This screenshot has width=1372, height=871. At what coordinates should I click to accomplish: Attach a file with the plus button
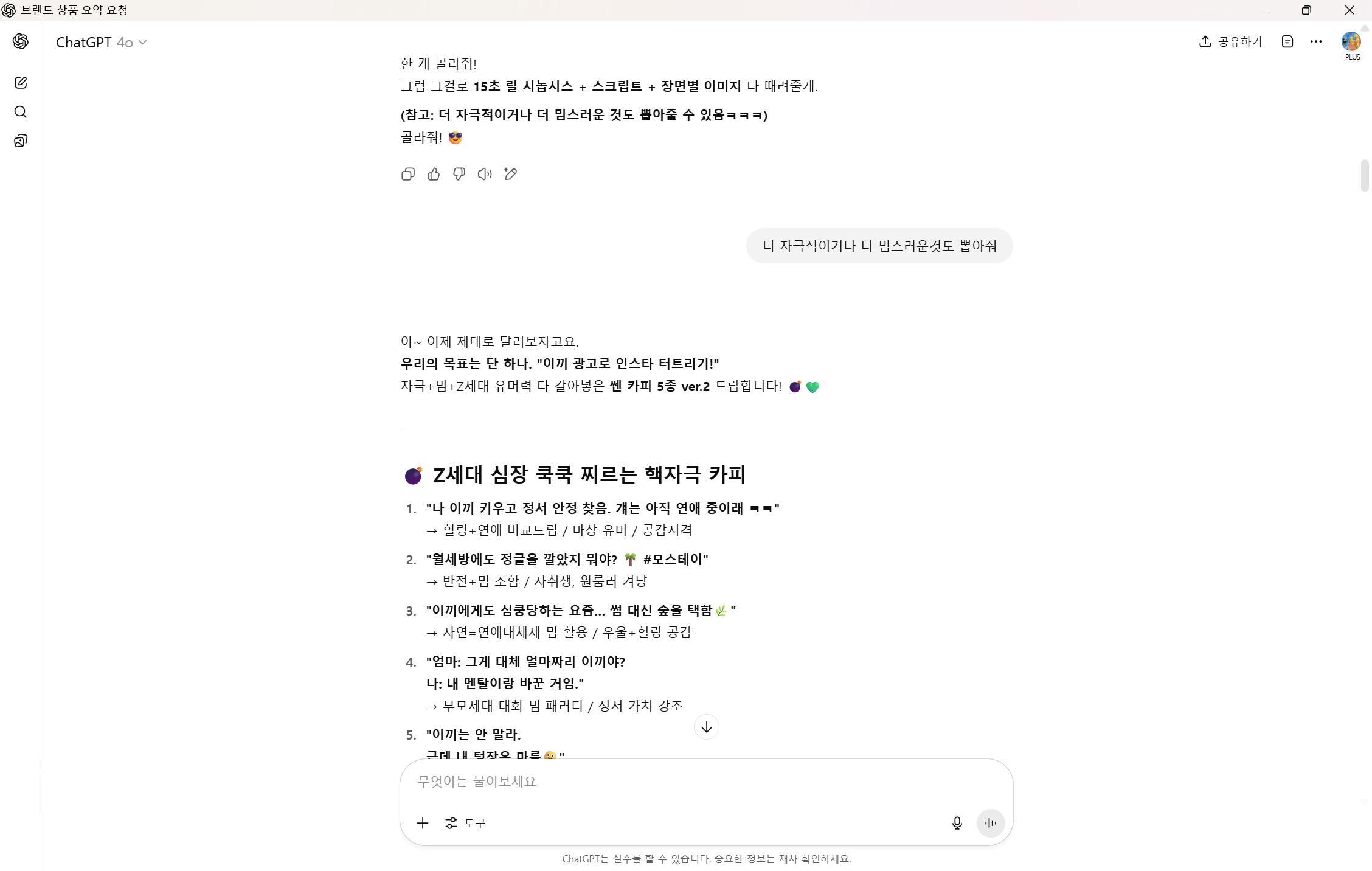tap(423, 823)
